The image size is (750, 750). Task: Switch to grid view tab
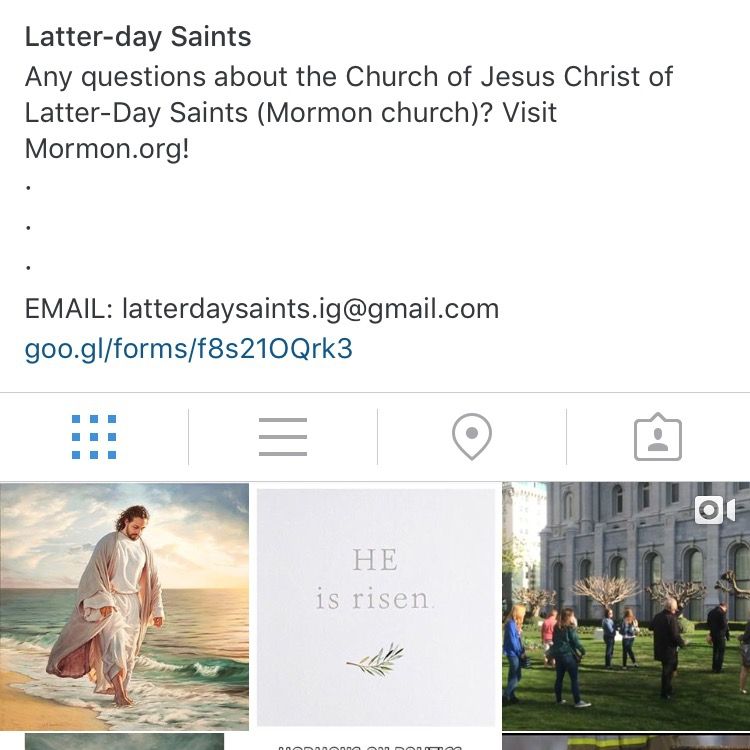point(94,437)
